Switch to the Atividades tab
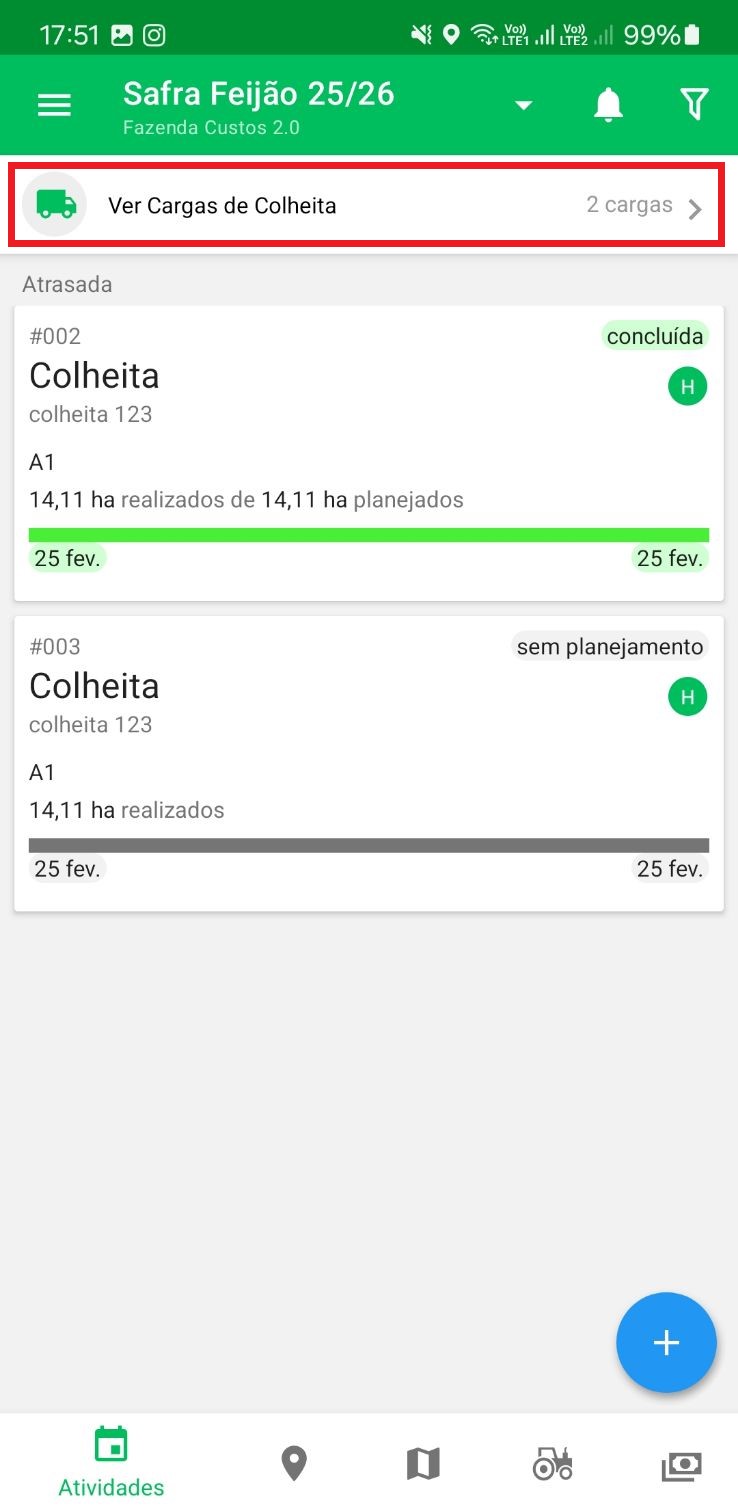 click(110, 1460)
